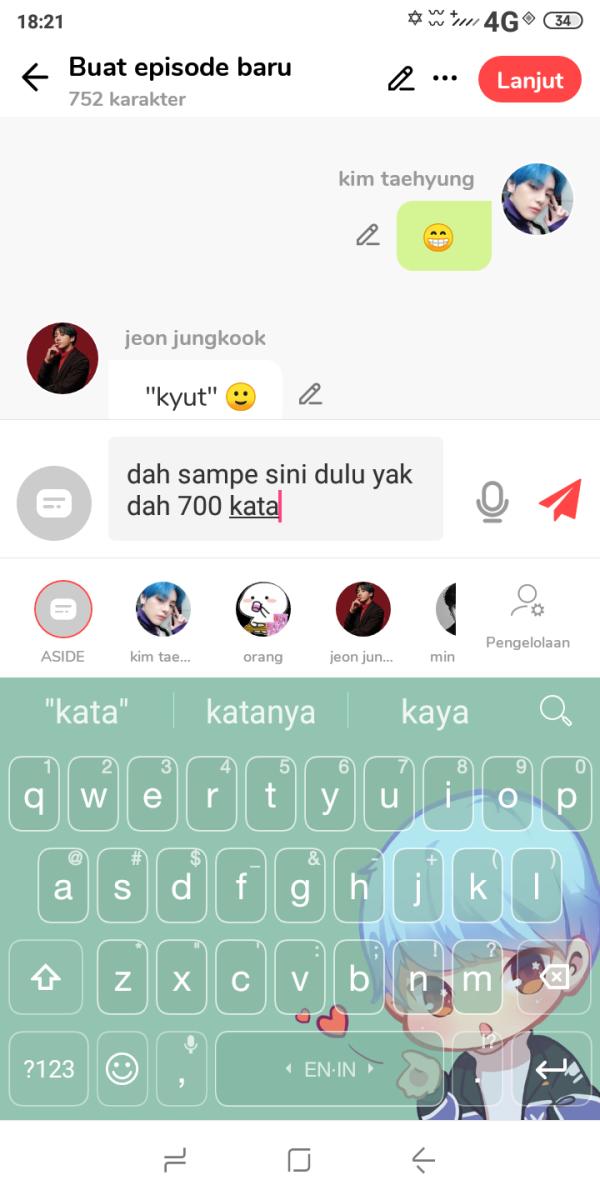This screenshot has width=600, height=1200.
Task: Select the min character avatar
Action: coord(445,610)
